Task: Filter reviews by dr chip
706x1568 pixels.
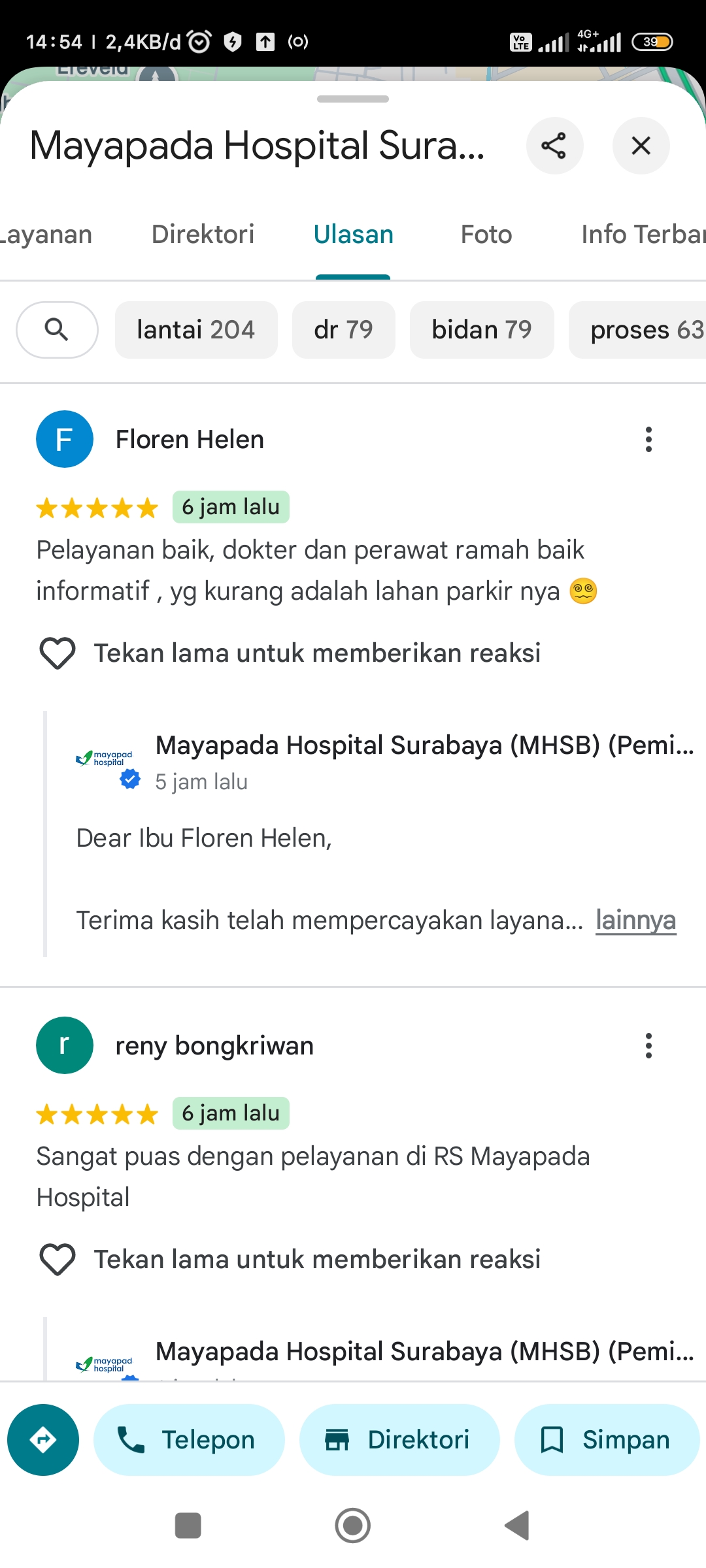Action: point(343,330)
